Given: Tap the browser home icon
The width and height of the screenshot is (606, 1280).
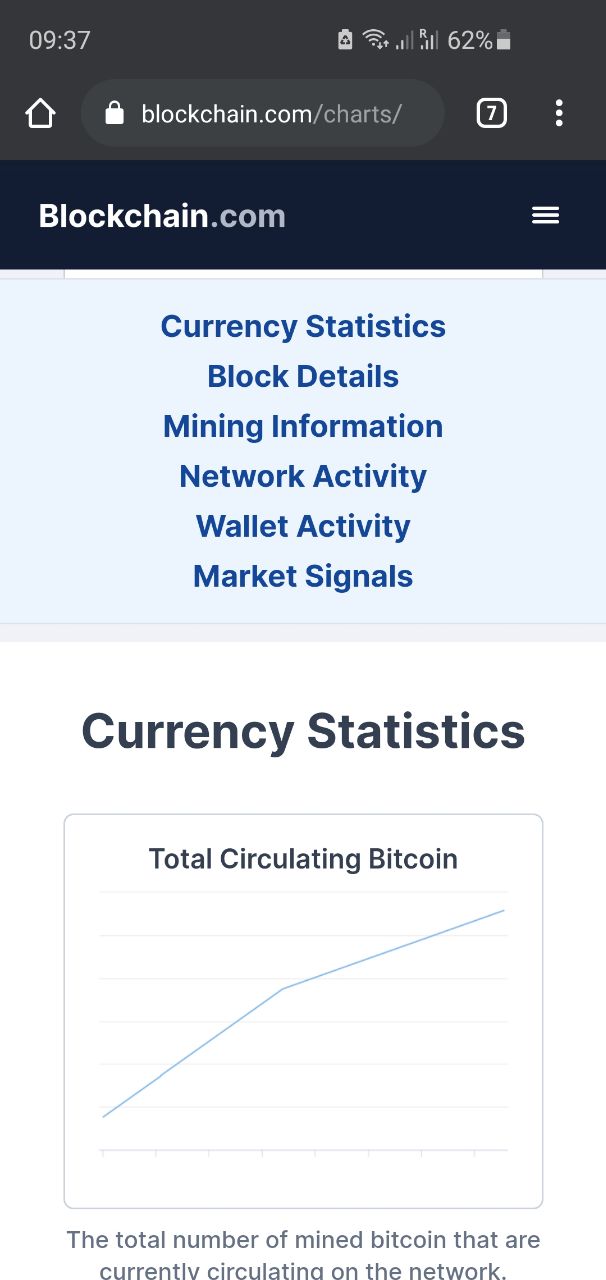Looking at the screenshot, I should point(40,114).
